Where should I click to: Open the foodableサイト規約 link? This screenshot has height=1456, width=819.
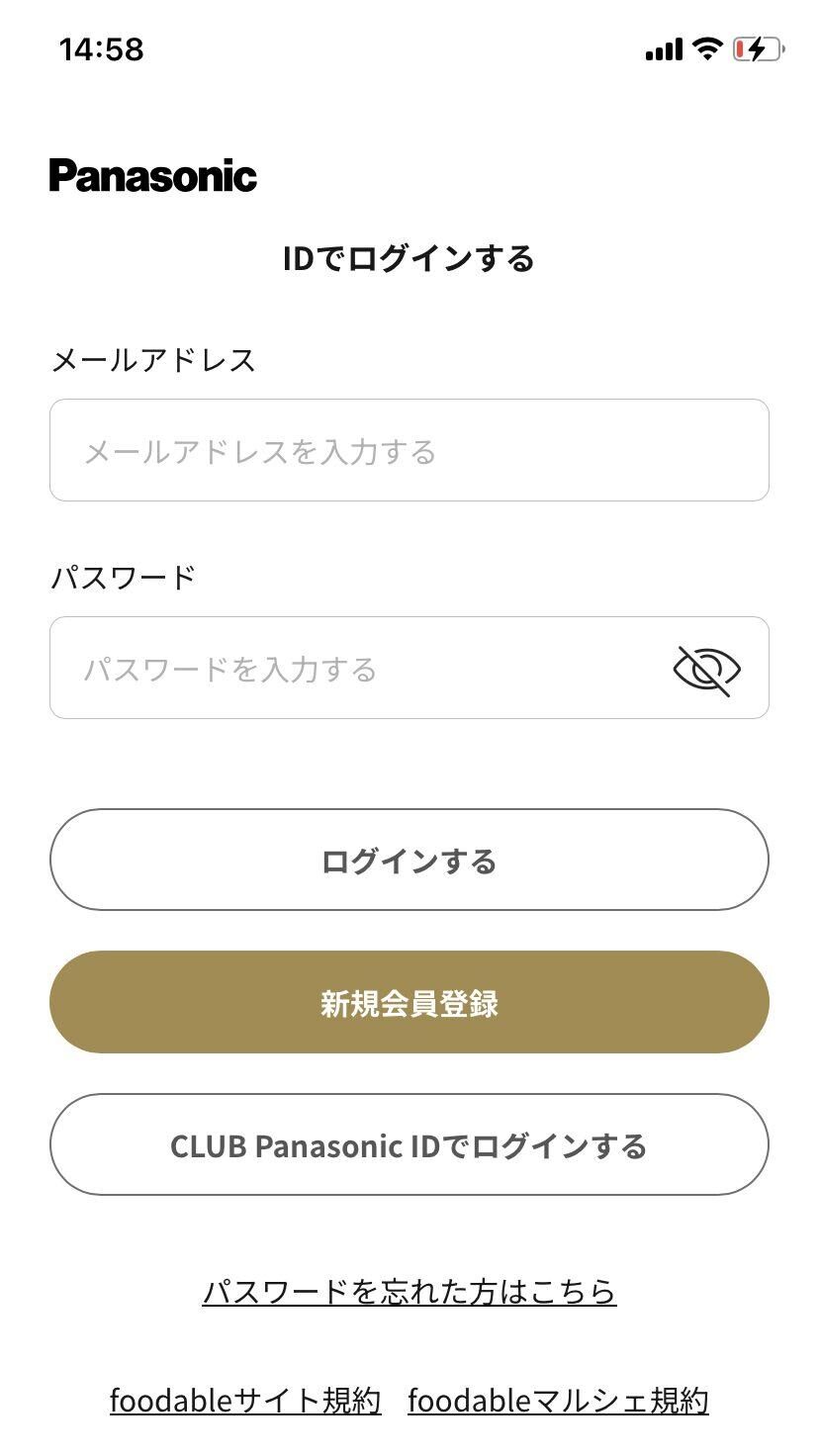[245, 1401]
